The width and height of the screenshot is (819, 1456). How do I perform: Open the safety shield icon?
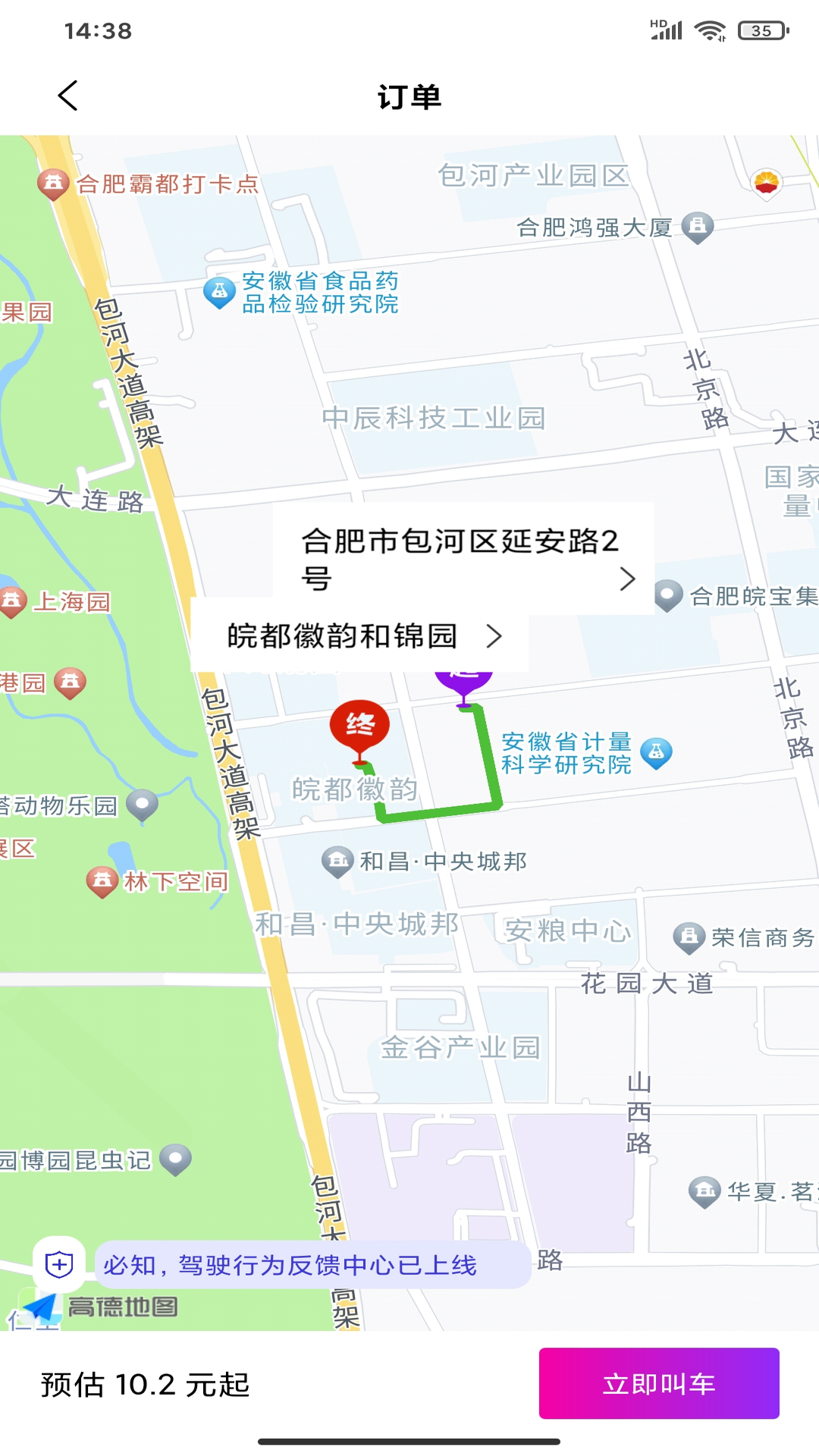pyautogui.click(x=59, y=1265)
